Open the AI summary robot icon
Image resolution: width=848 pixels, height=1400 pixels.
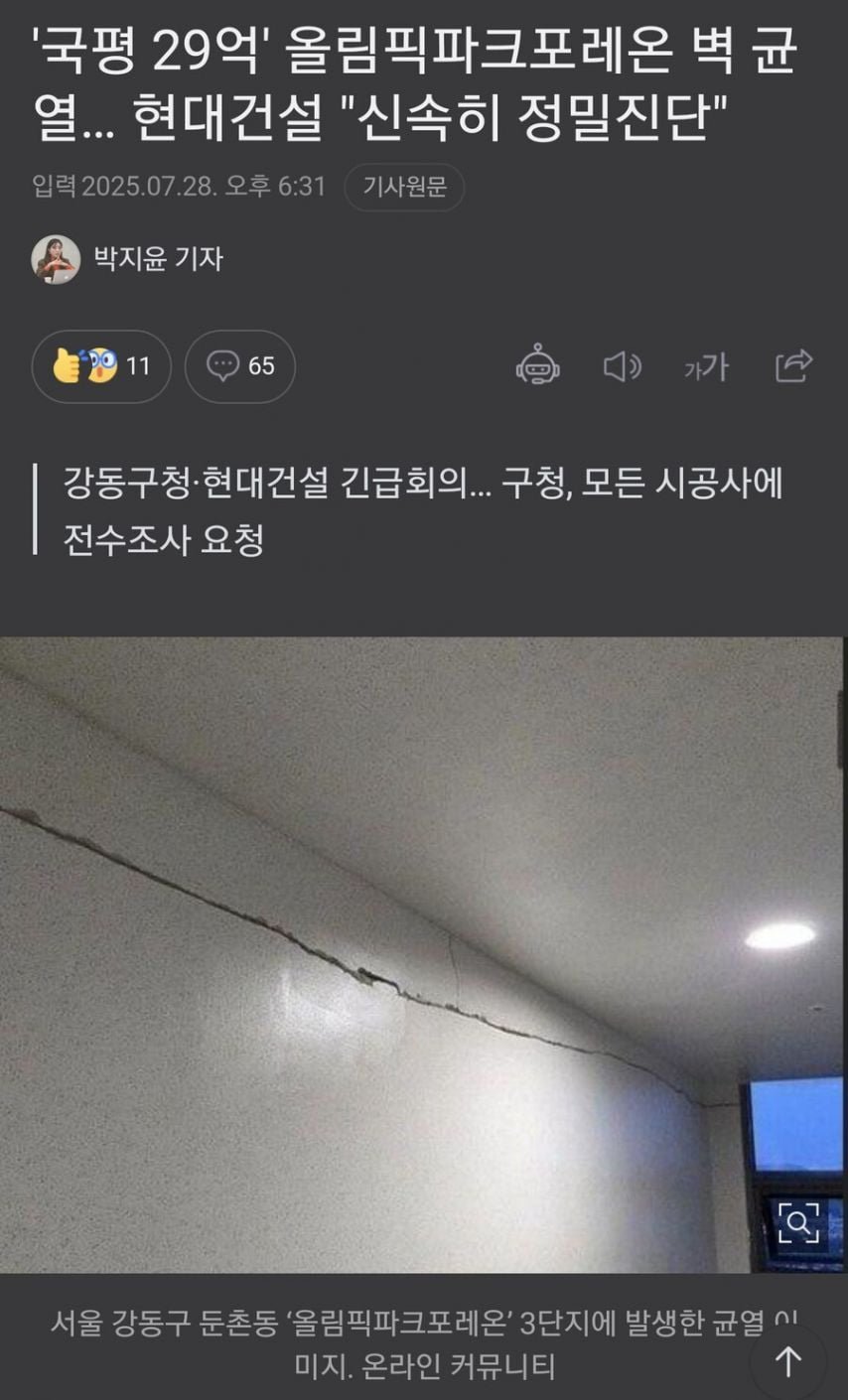tap(538, 366)
